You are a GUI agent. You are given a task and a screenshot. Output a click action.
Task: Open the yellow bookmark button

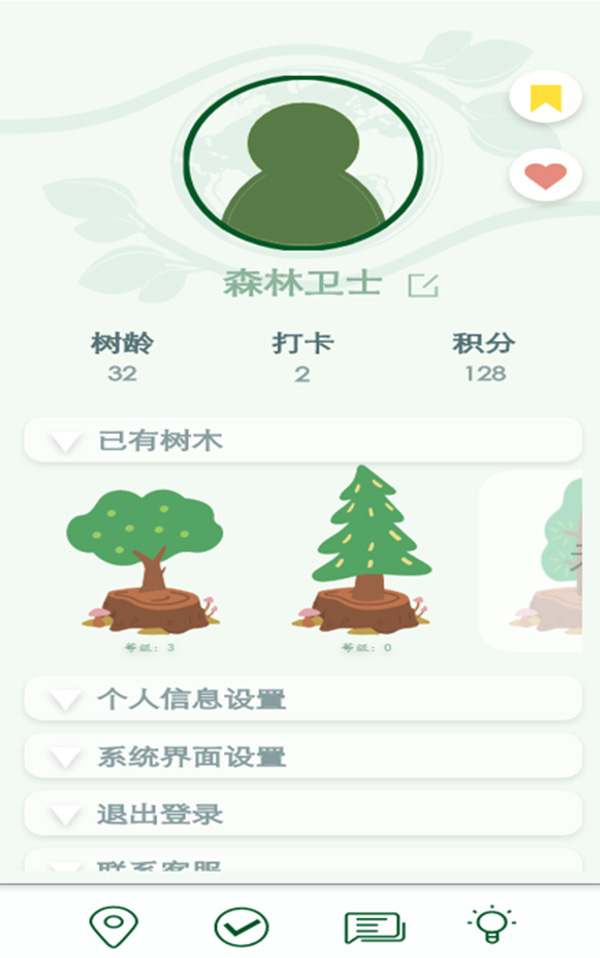coord(545,98)
